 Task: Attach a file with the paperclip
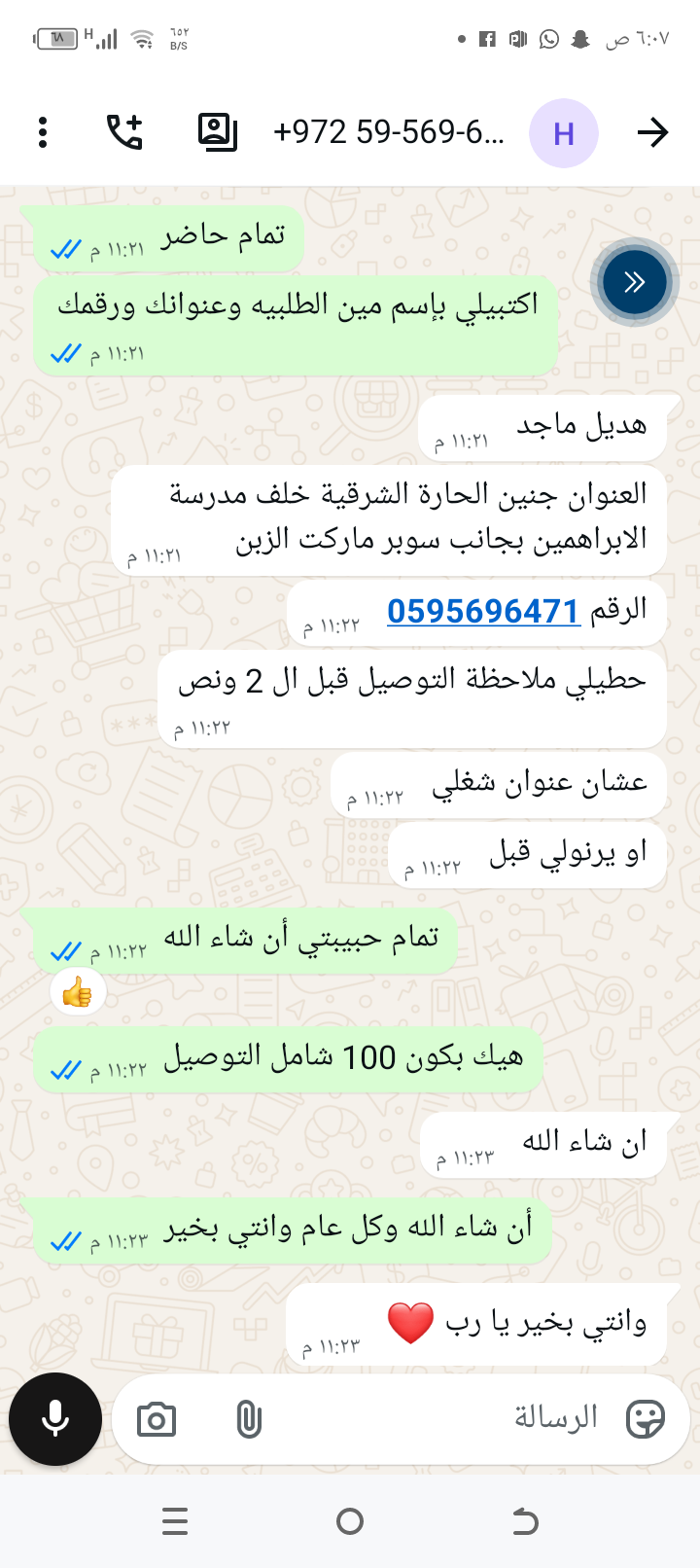249,1420
